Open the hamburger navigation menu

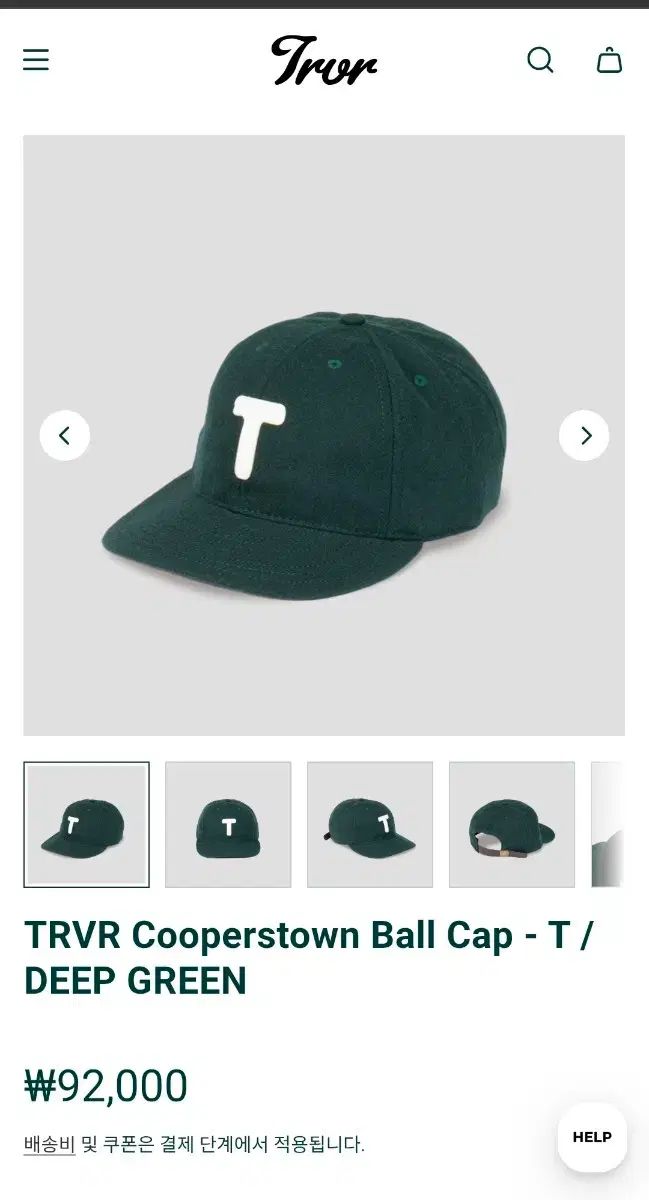[36, 60]
